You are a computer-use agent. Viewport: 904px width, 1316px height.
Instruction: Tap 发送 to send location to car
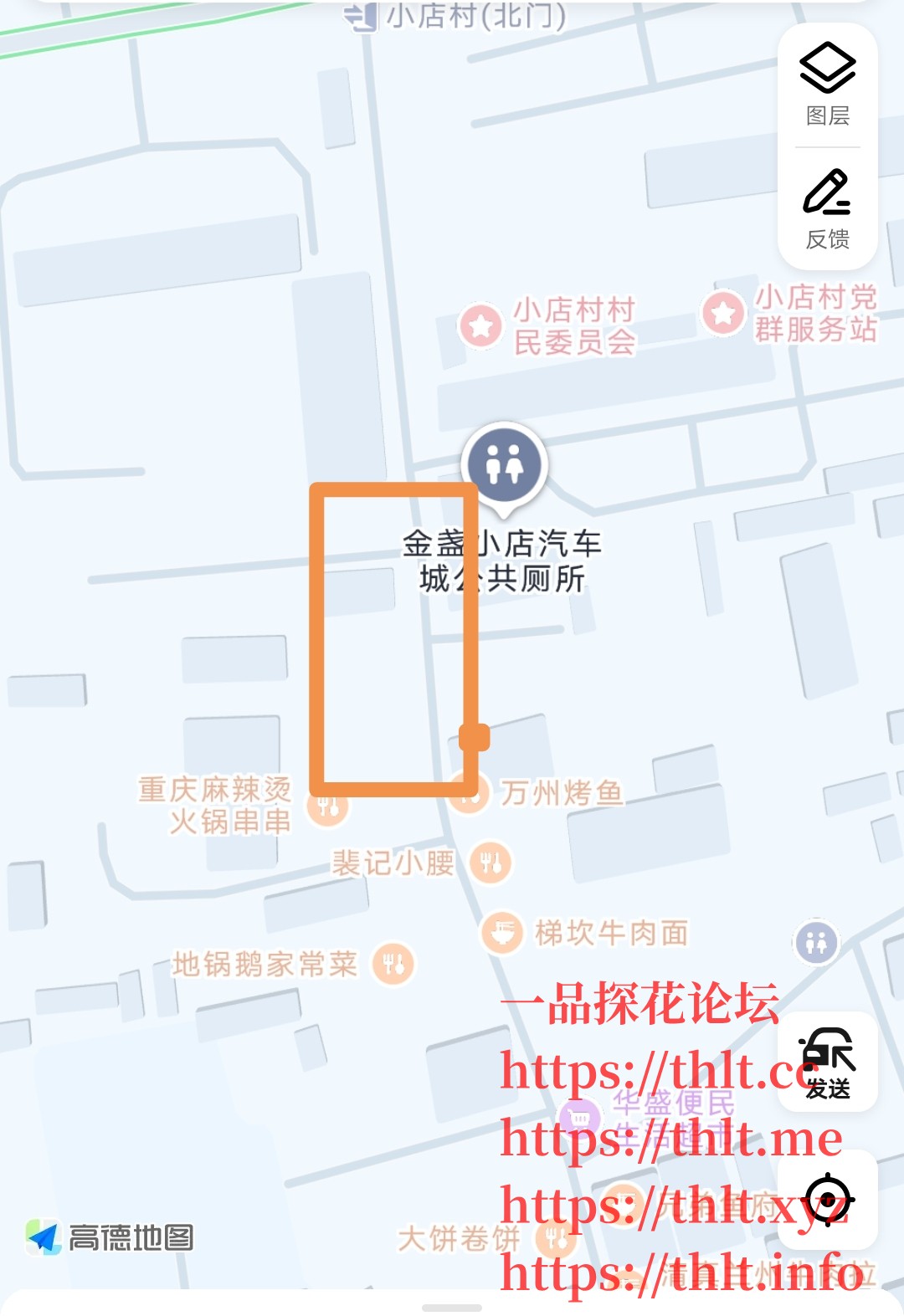(827, 1063)
